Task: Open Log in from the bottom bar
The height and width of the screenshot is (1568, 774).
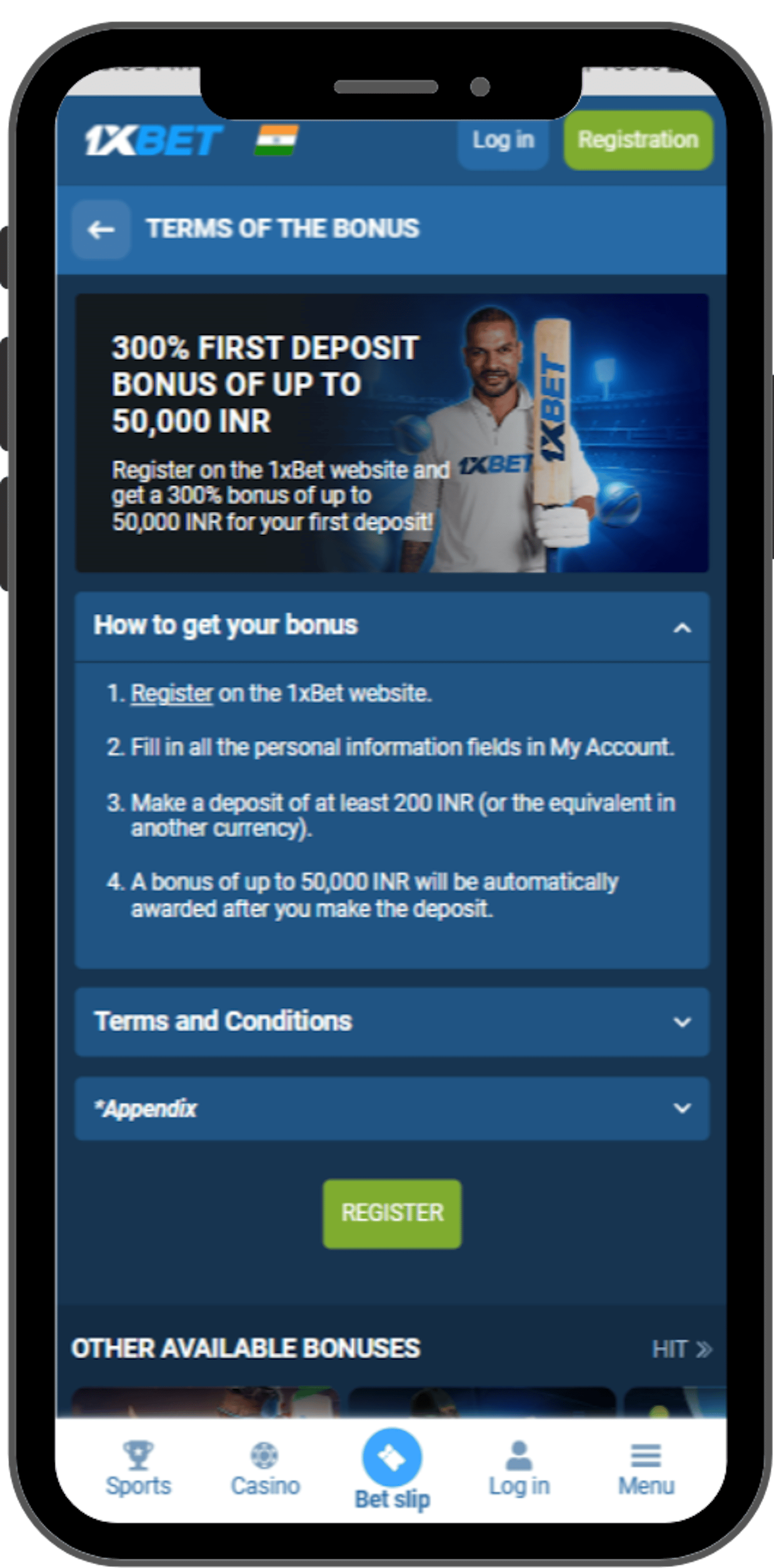Action: coord(519,1468)
